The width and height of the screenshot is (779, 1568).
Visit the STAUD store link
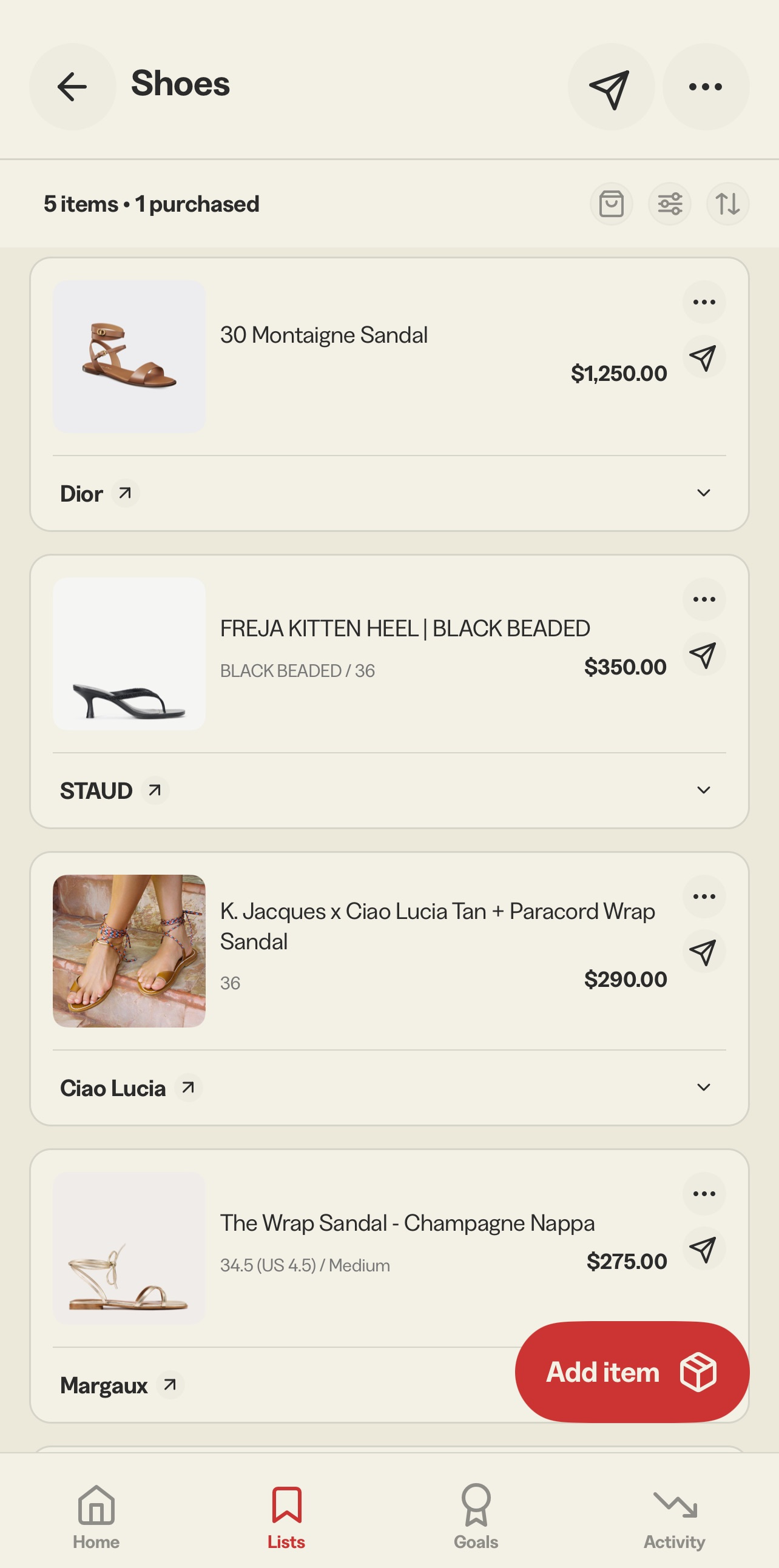click(155, 790)
